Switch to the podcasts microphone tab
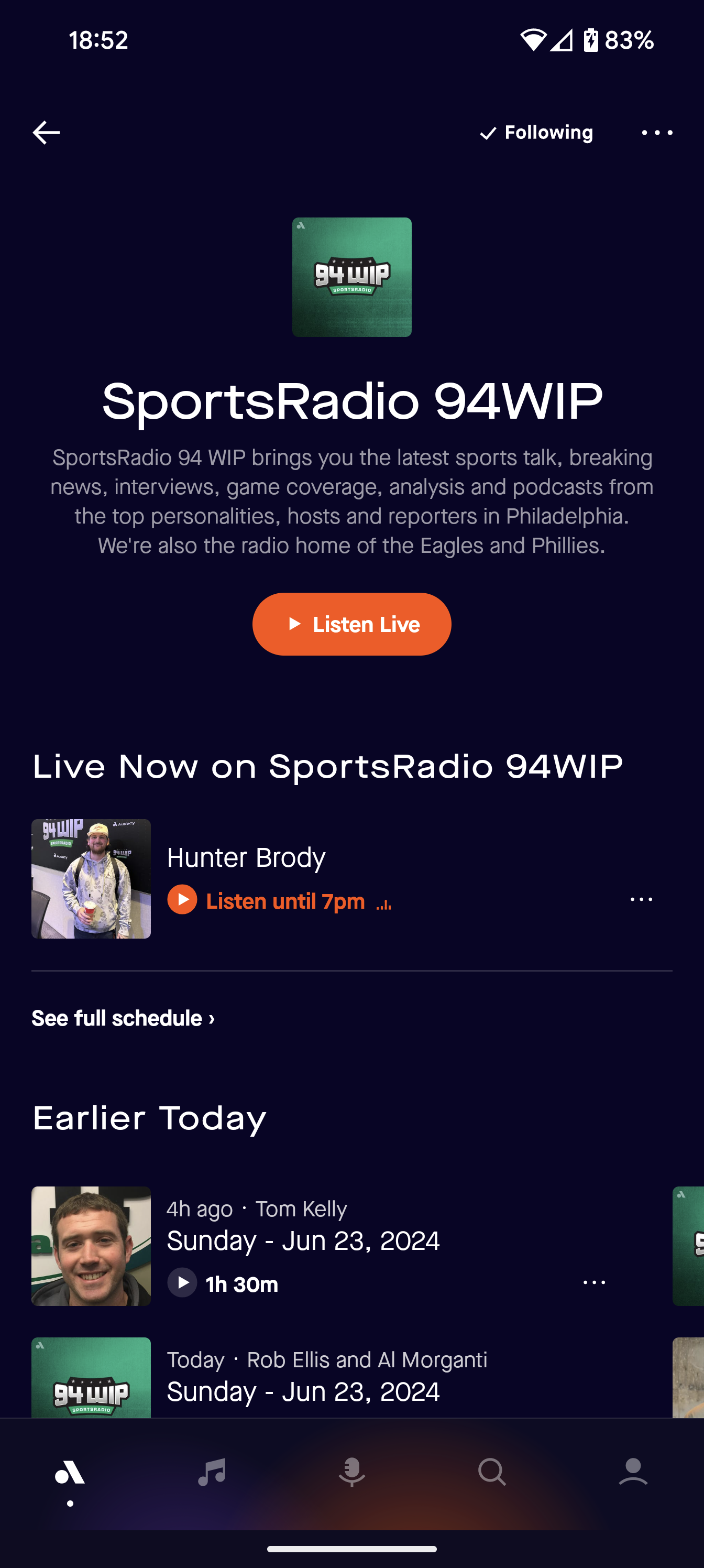This screenshot has width=704, height=1568. pos(351,1474)
